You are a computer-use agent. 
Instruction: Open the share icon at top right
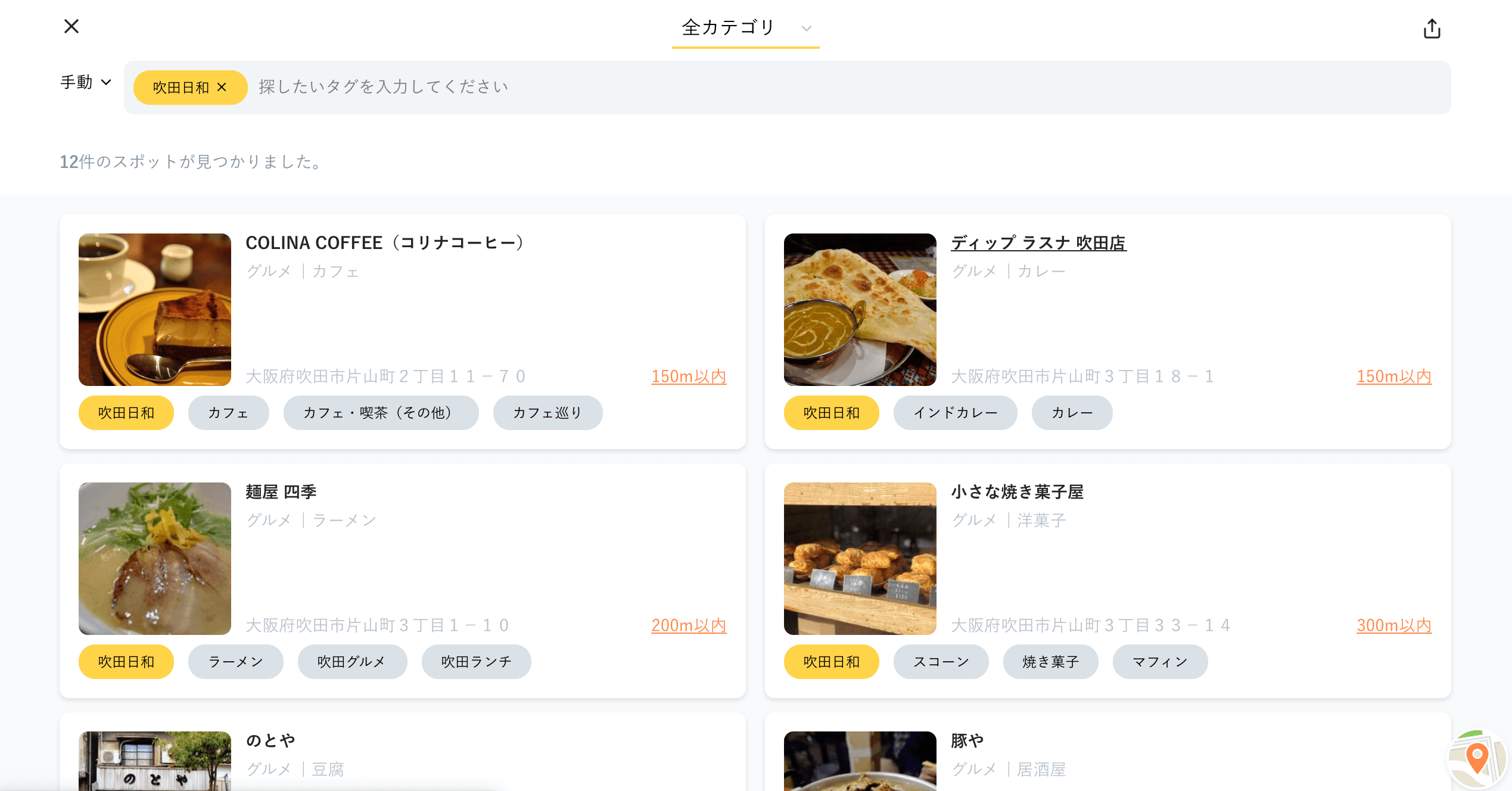[x=1432, y=29]
